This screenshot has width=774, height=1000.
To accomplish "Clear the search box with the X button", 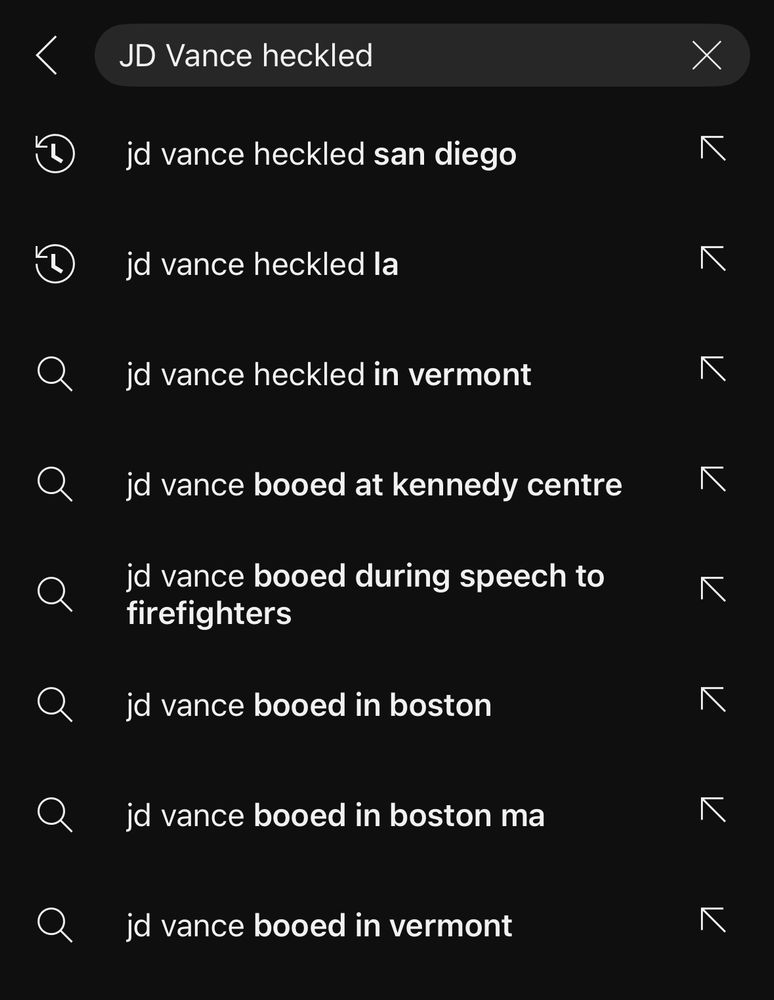I will pyautogui.click(x=707, y=55).
